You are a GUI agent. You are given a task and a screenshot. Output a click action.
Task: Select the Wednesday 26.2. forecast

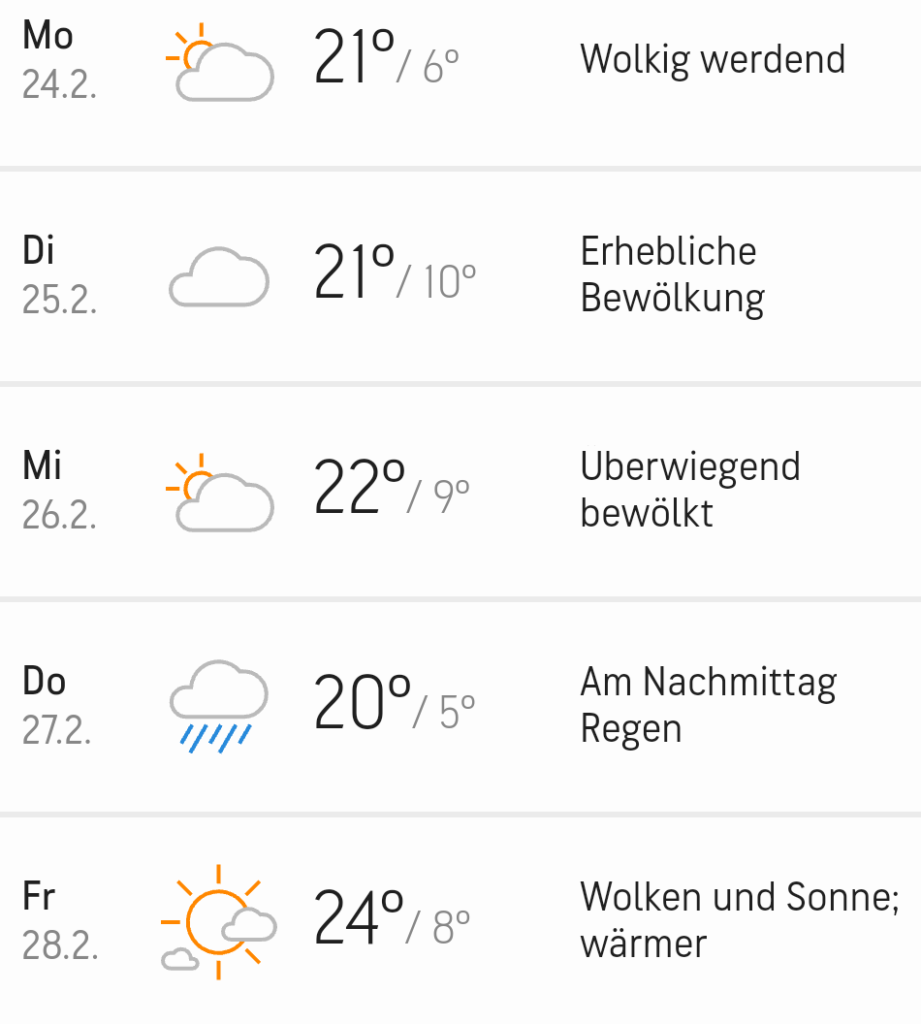(460, 491)
